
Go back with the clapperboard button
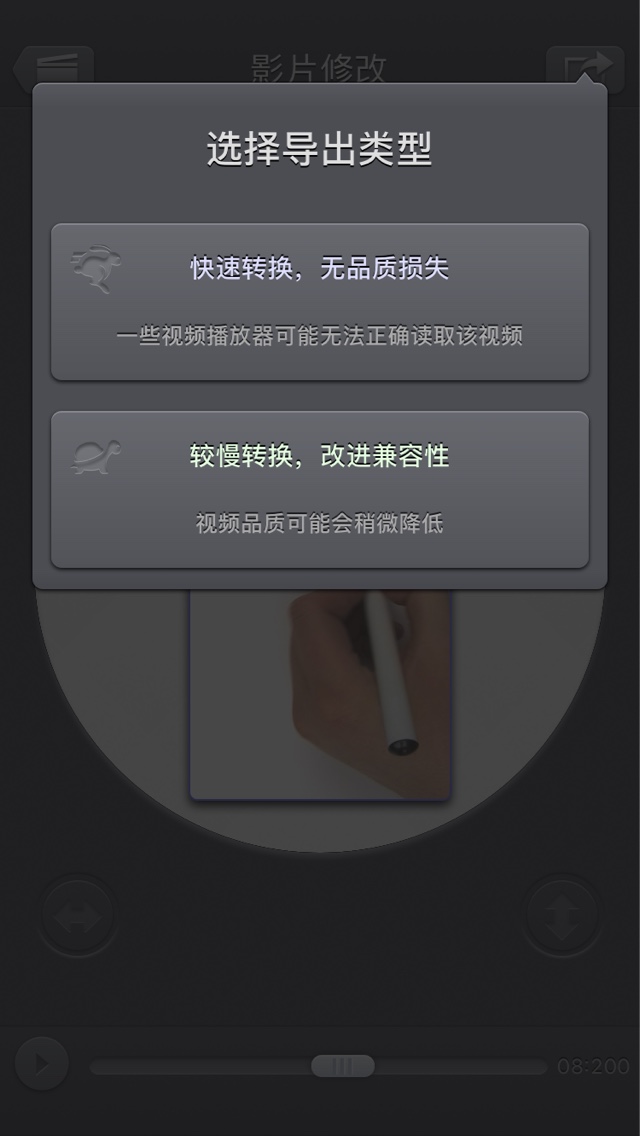coord(54,69)
